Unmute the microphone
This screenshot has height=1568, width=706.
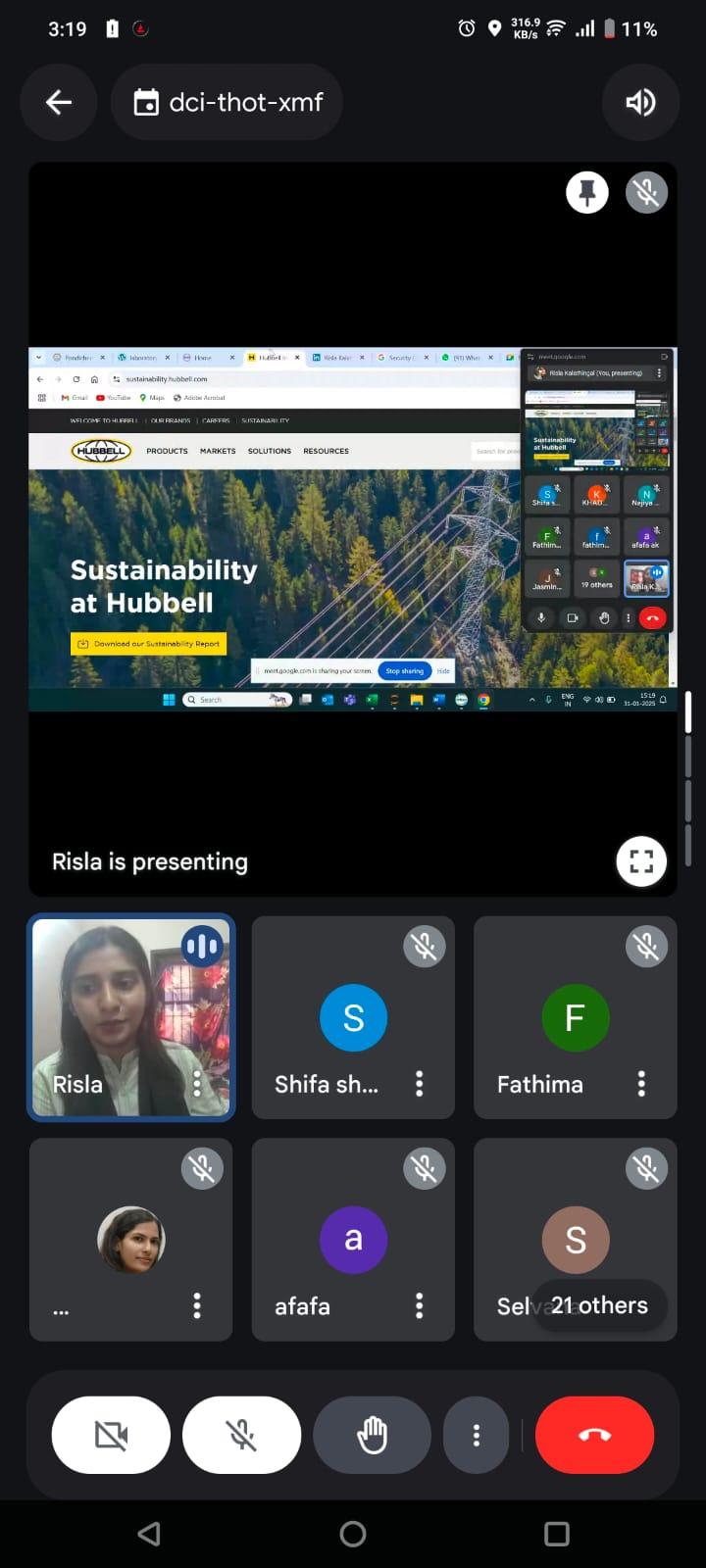click(x=241, y=1436)
